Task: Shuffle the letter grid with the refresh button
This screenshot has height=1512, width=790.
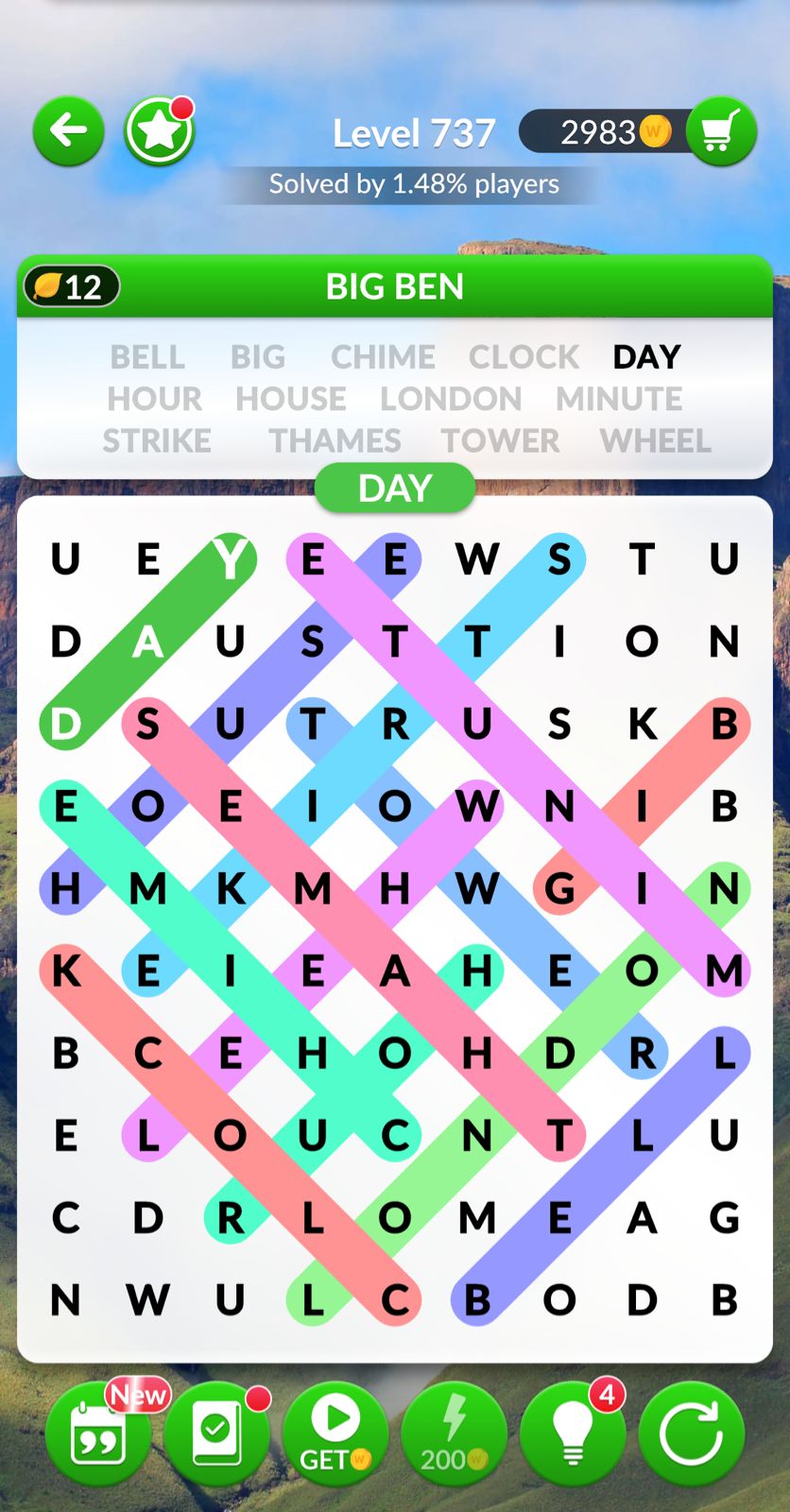Action: click(x=691, y=1433)
